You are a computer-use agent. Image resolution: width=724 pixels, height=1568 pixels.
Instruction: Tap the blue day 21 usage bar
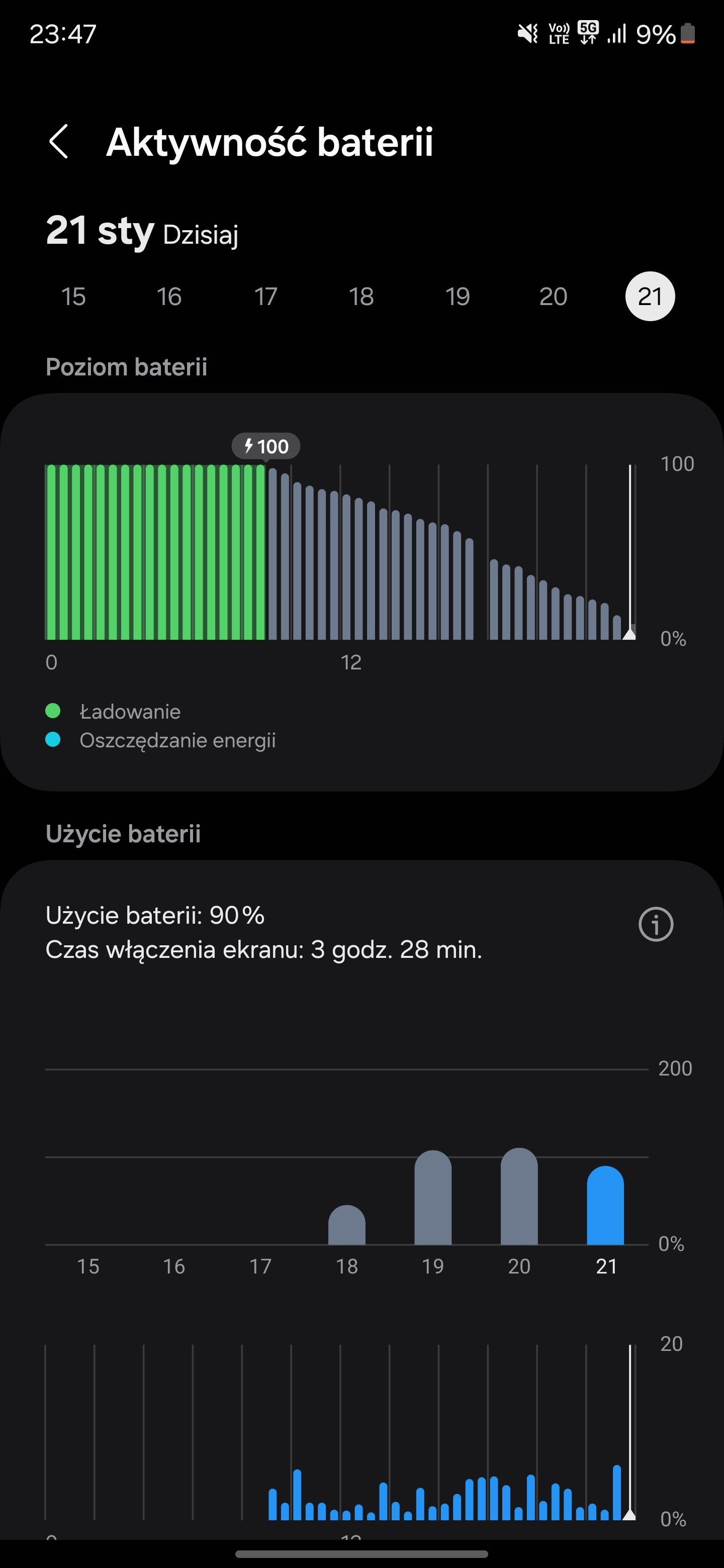605,1205
